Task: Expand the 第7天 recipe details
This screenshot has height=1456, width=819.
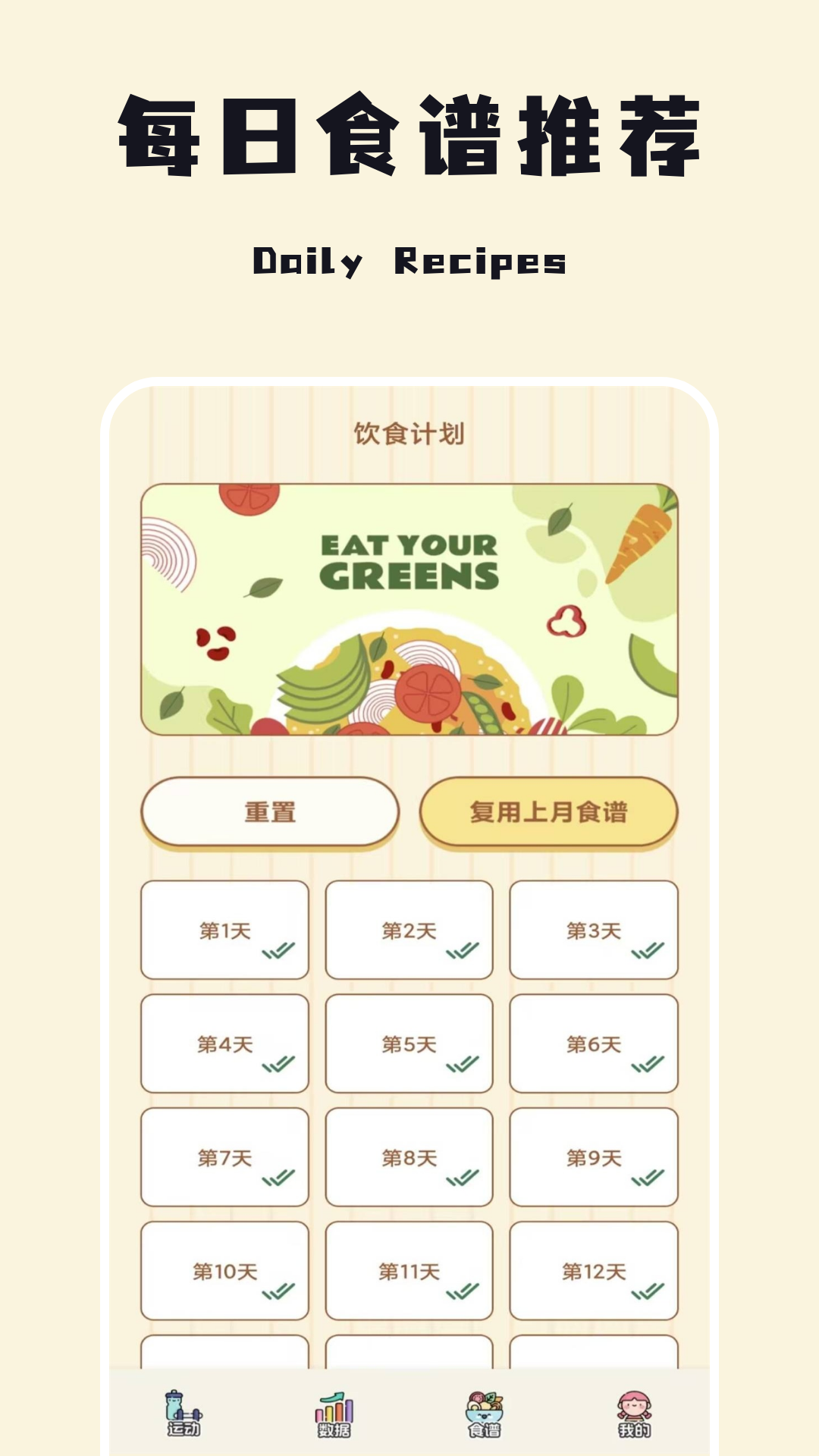Action: [224, 1156]
